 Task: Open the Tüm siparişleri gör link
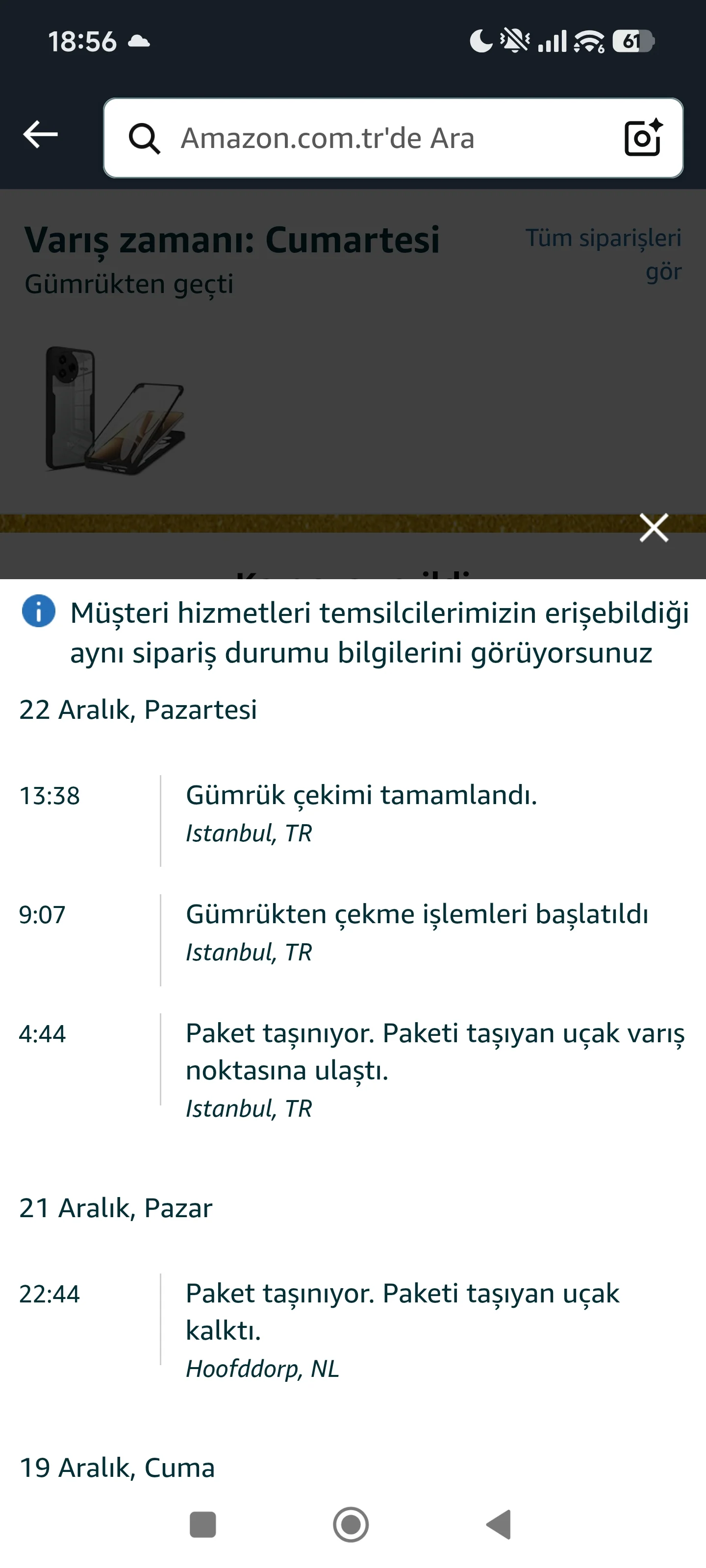pos(604,254)
